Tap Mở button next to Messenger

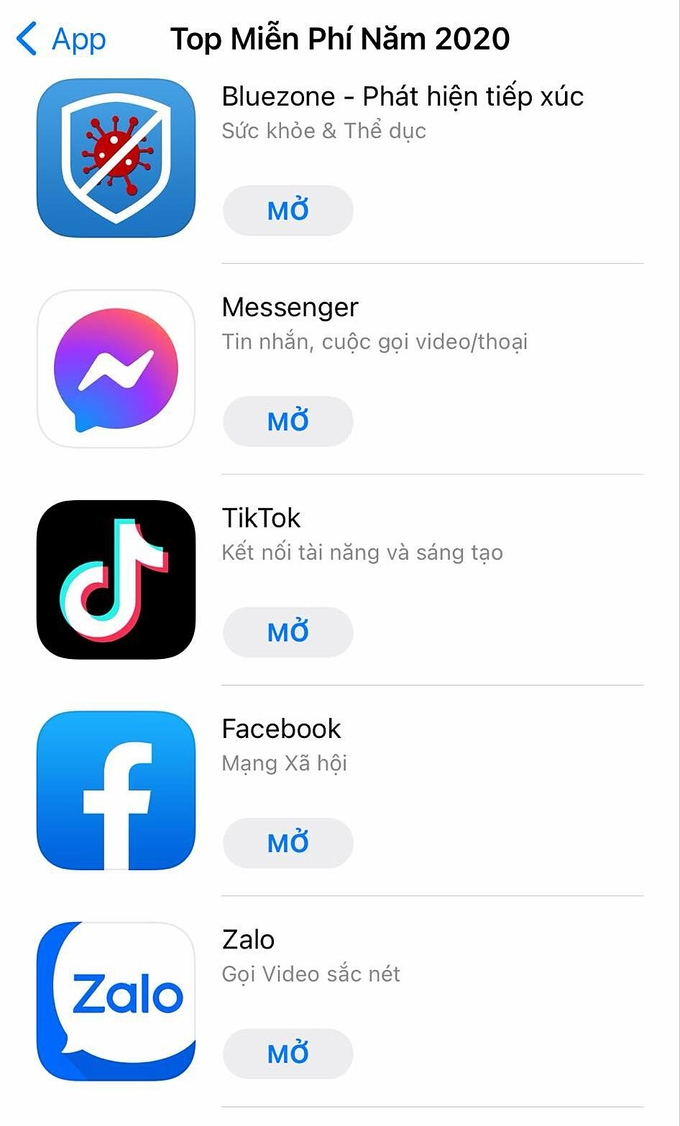[288, 421]
